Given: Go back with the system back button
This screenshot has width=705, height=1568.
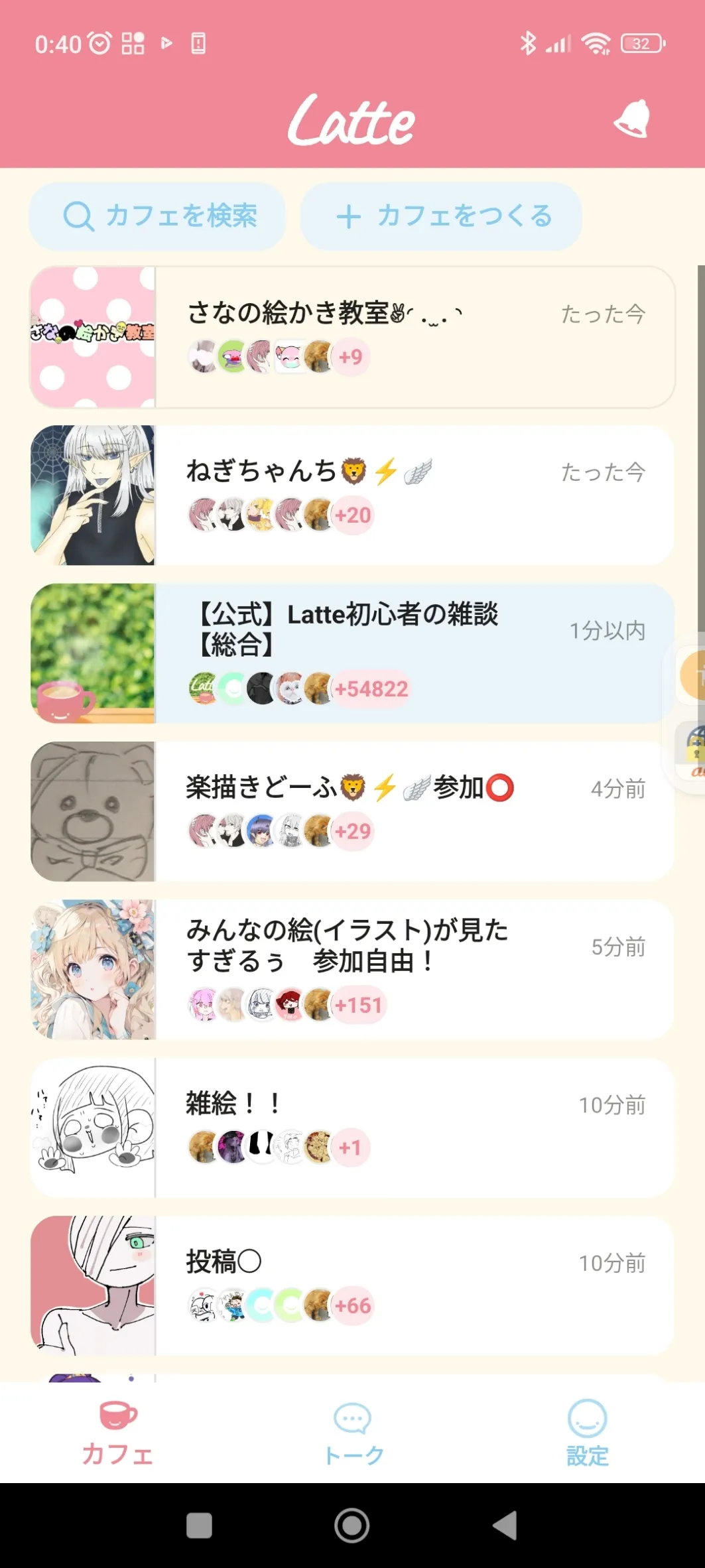Looking at the screenshot, I should [x=505, y=1525].
